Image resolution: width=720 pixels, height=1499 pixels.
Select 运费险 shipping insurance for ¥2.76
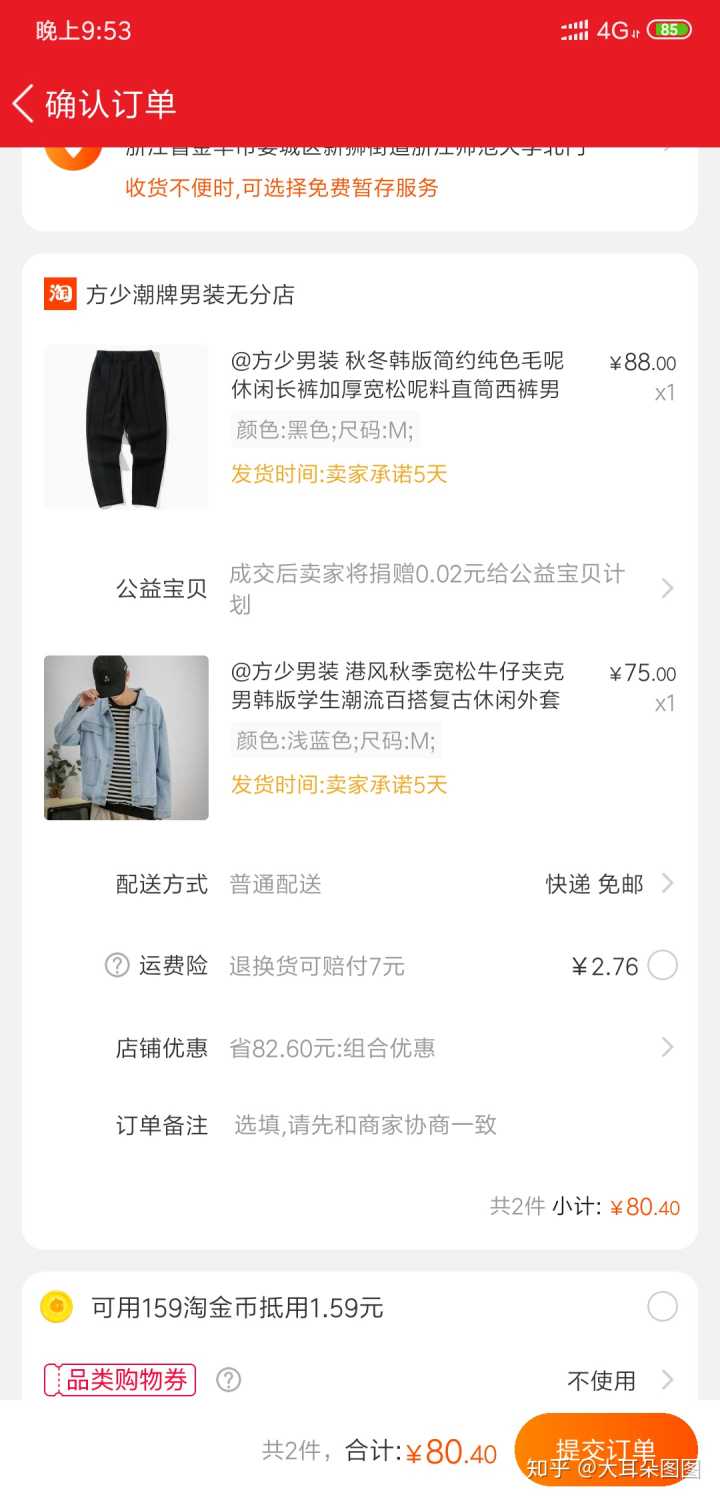(x=662, y=966)
